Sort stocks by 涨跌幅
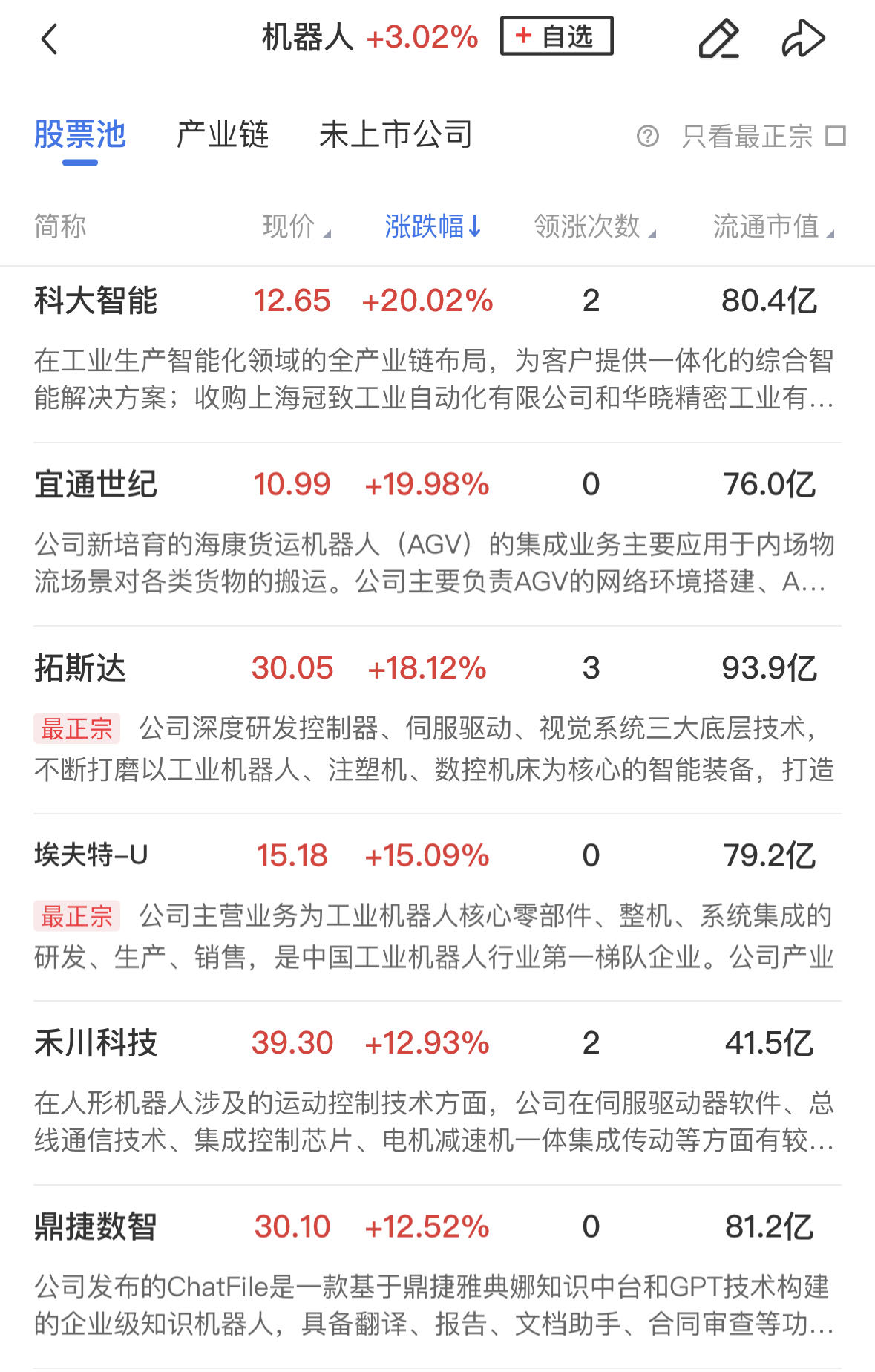The height and width of the screenshot is (1372, 875). tap(433, 226)
